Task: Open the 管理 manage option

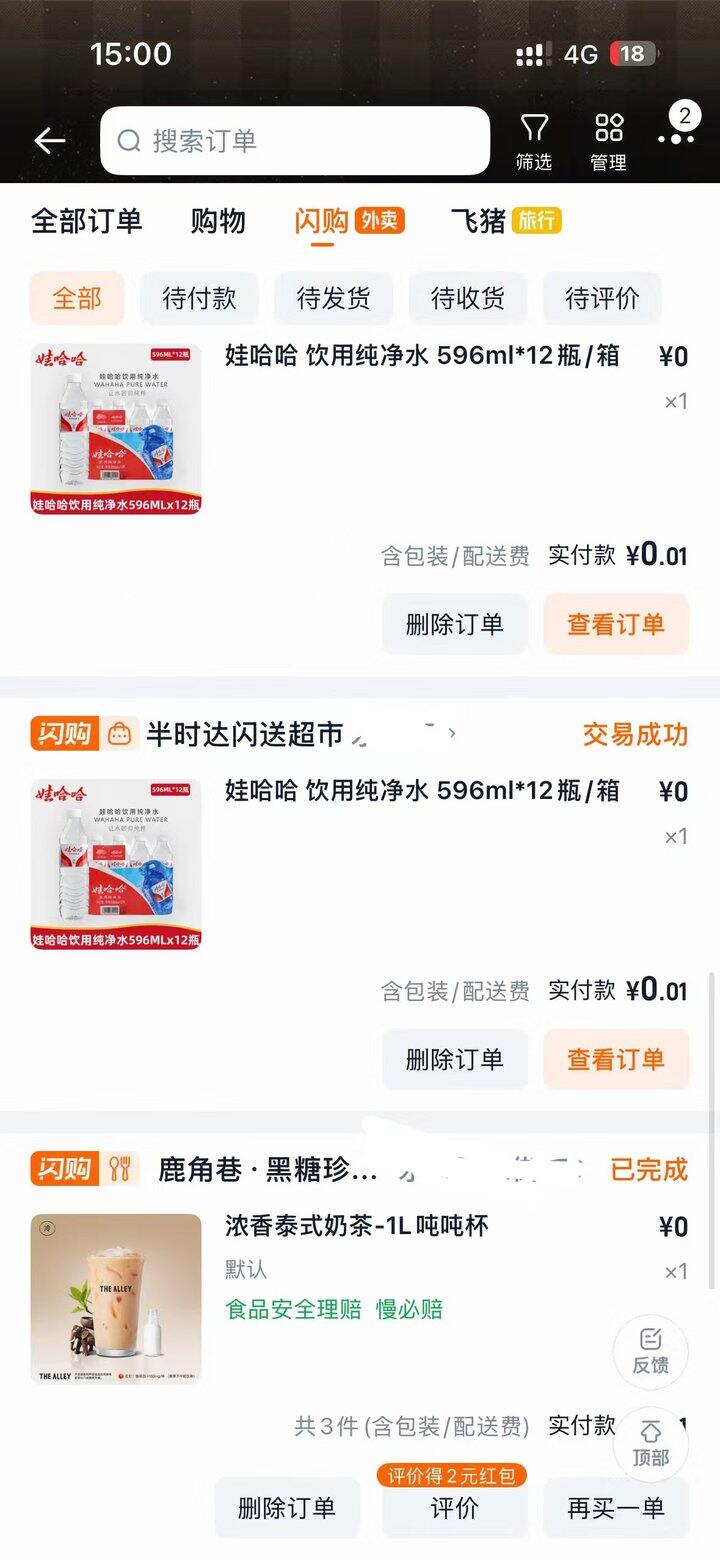Action: (608, 142)
